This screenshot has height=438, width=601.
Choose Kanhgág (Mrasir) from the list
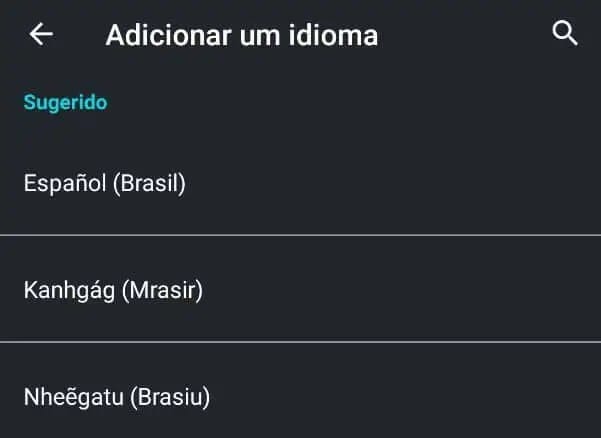(113, 291)
